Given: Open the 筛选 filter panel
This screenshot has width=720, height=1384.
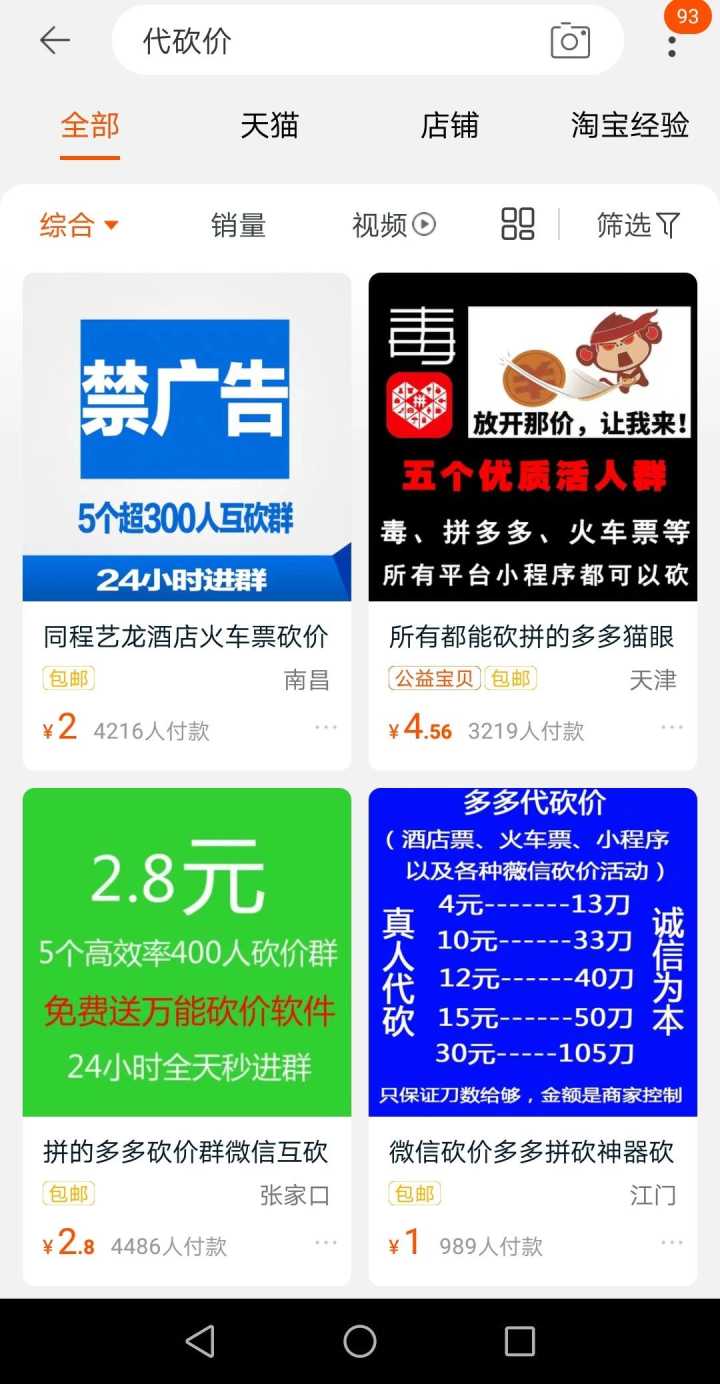Looking at the screenshot, I should pyautogui.click(x=638, y=225).
